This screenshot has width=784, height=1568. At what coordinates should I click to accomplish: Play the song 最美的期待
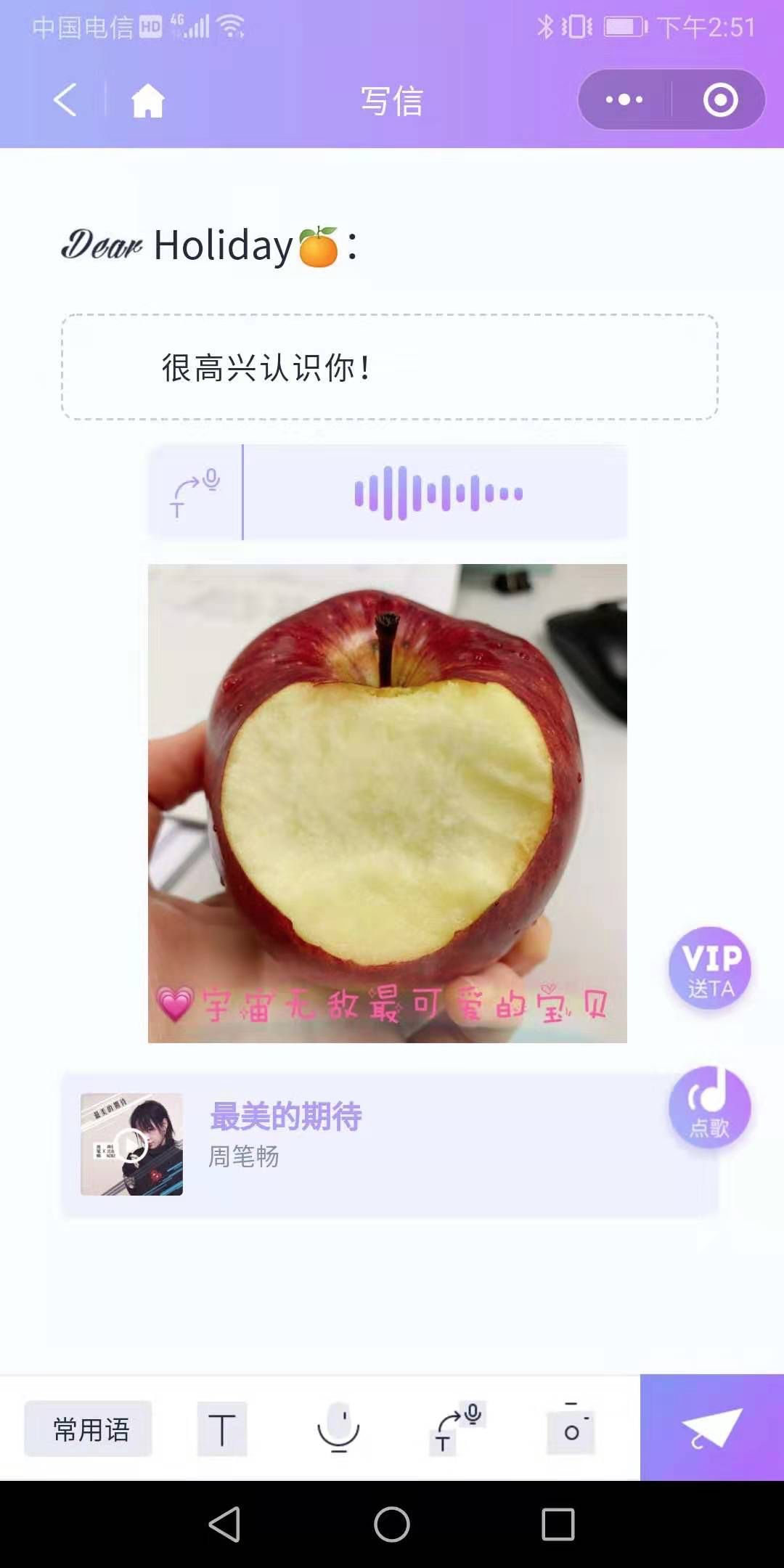pyautogui.click(x=131, y=1145)
